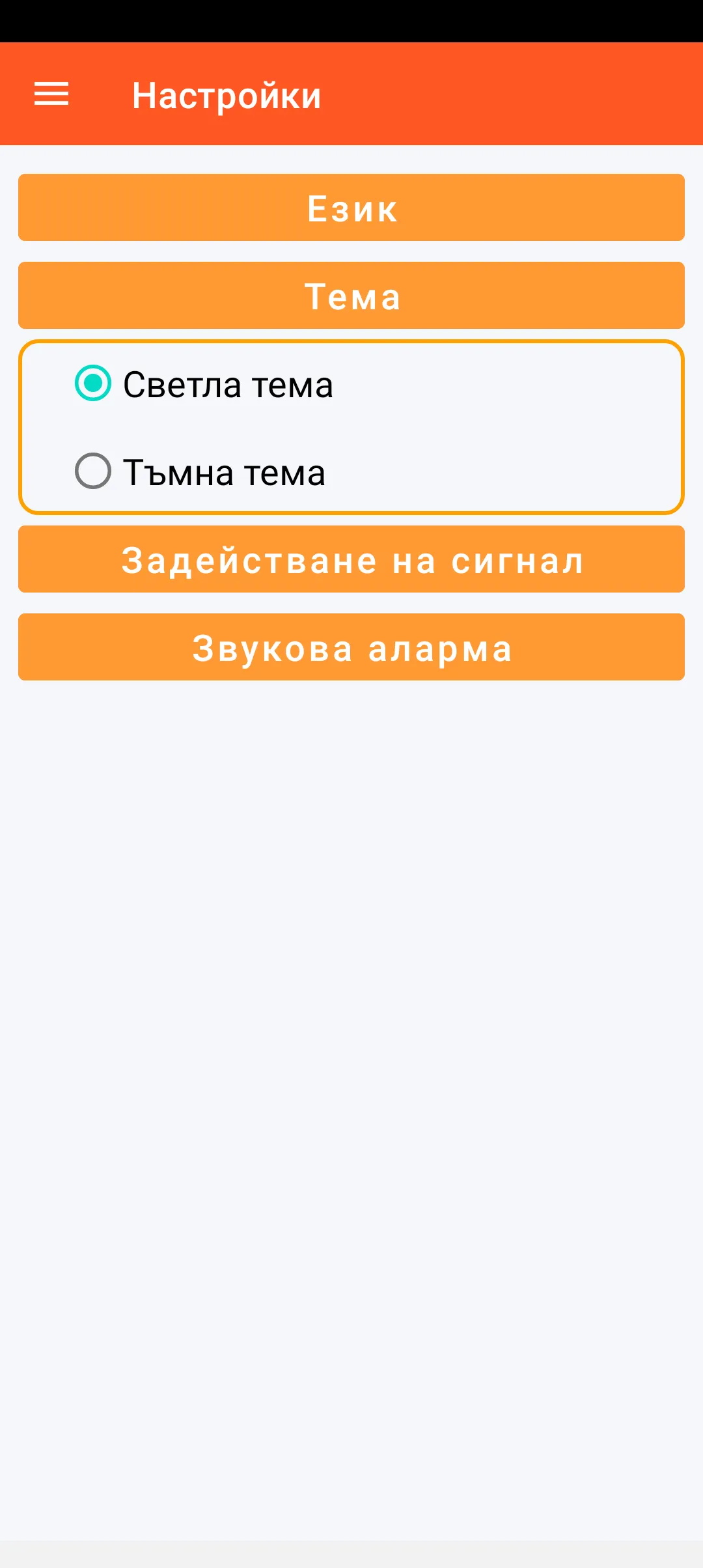Screen dimensions: 703x1568
Task: Select the Светла тема option
Action: 93,384
